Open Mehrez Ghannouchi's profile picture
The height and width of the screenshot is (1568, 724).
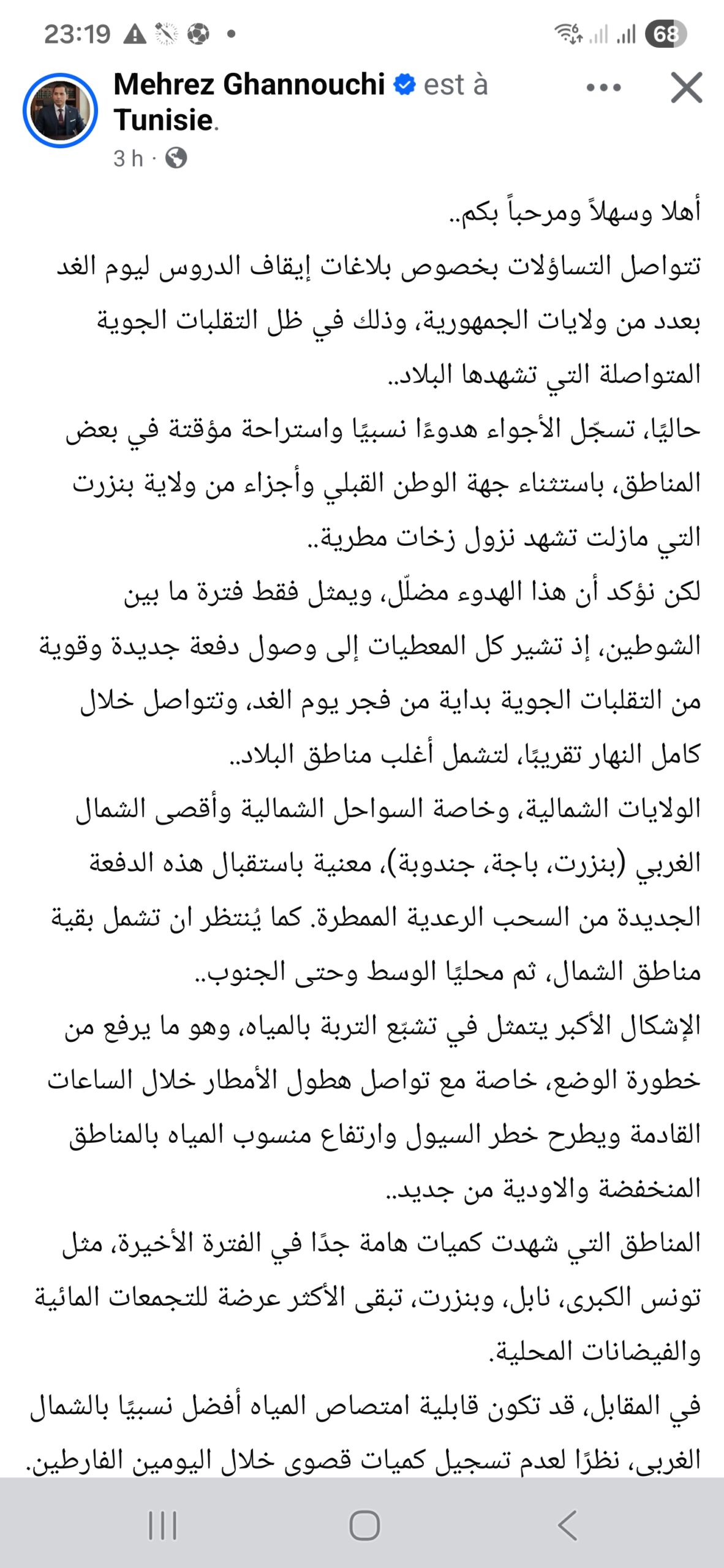click(60, 111)
